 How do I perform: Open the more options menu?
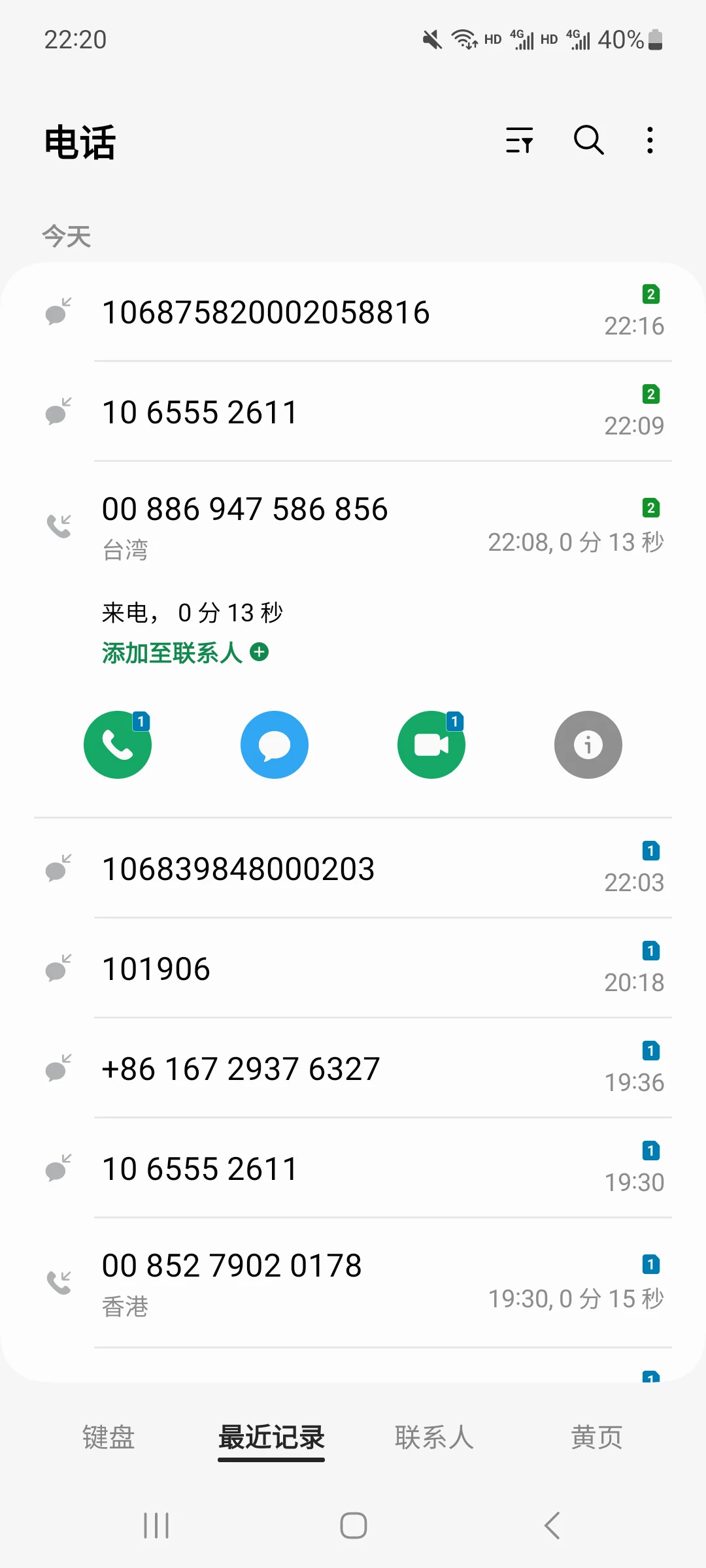[649, 141]
